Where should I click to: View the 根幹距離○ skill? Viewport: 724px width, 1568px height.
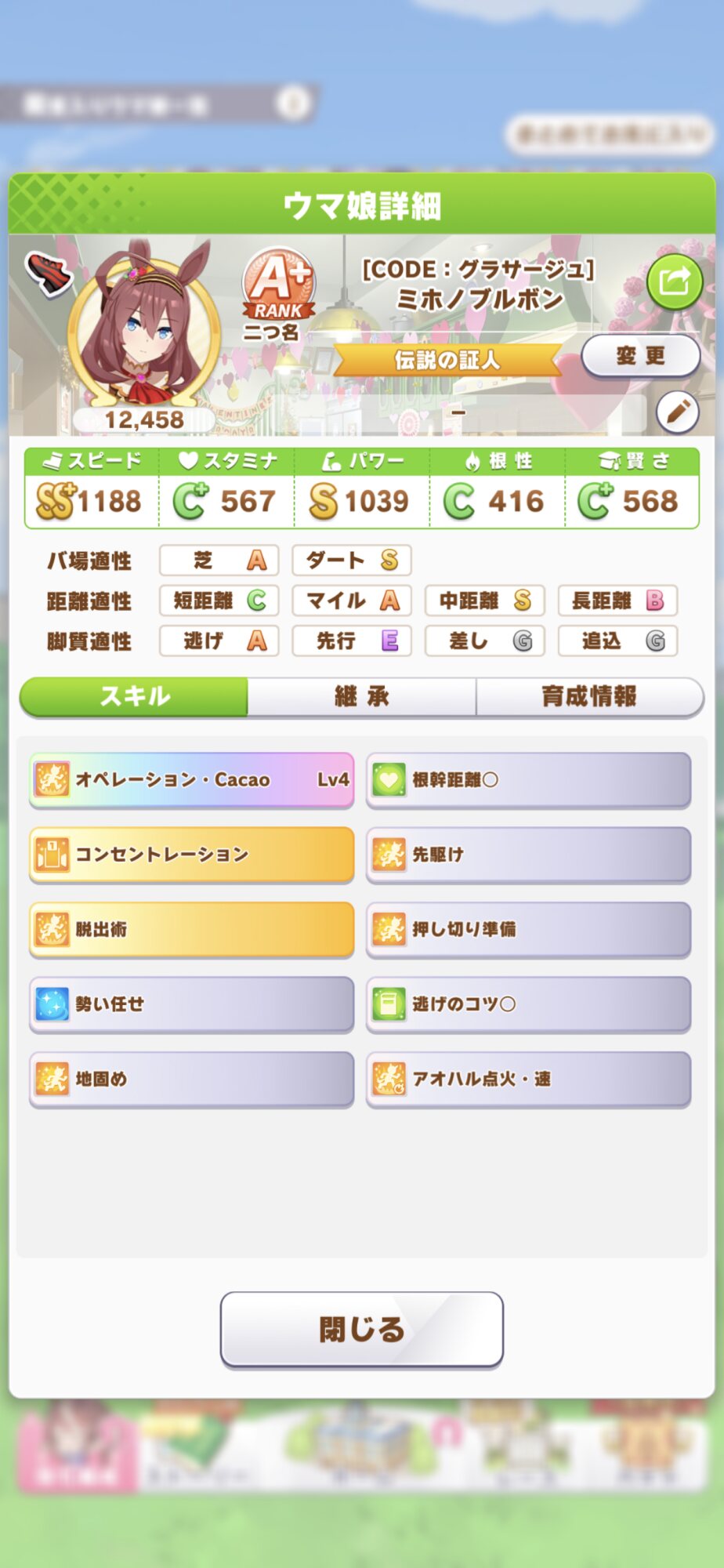click(x=528, y=779)
